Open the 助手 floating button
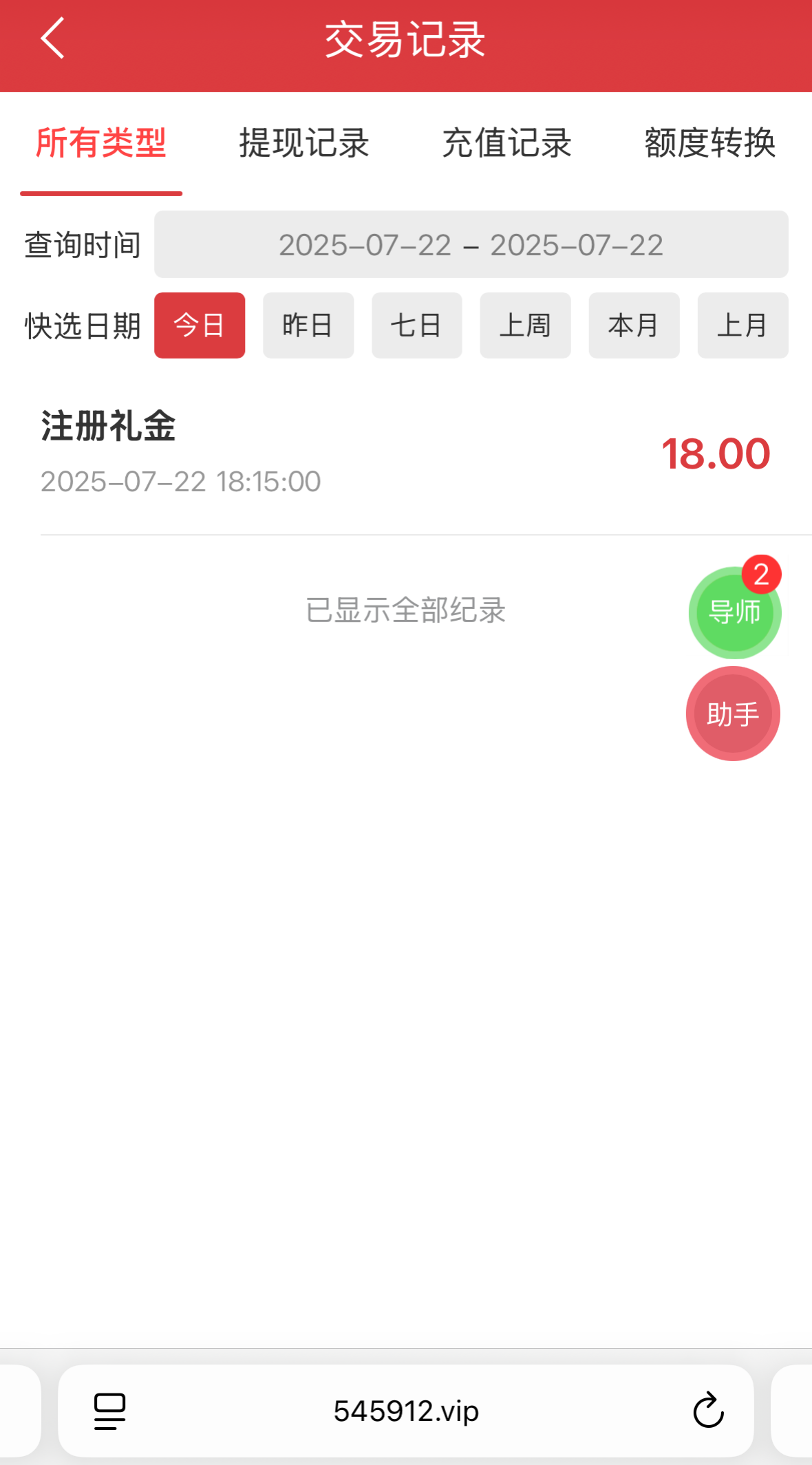Viewport: 812px width, 1465px height. click(733, 714)
